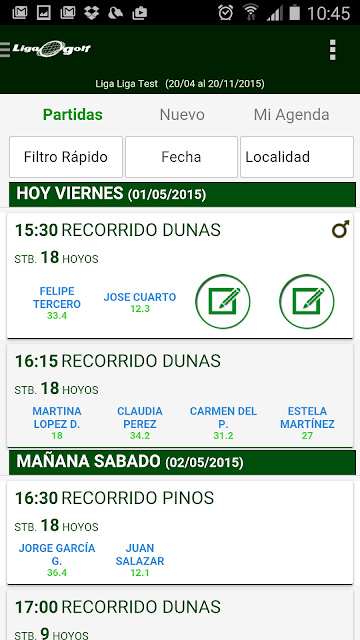Choose a date with Fecha
This screenshot has width=360, height=640.
[x=181, y=157]
